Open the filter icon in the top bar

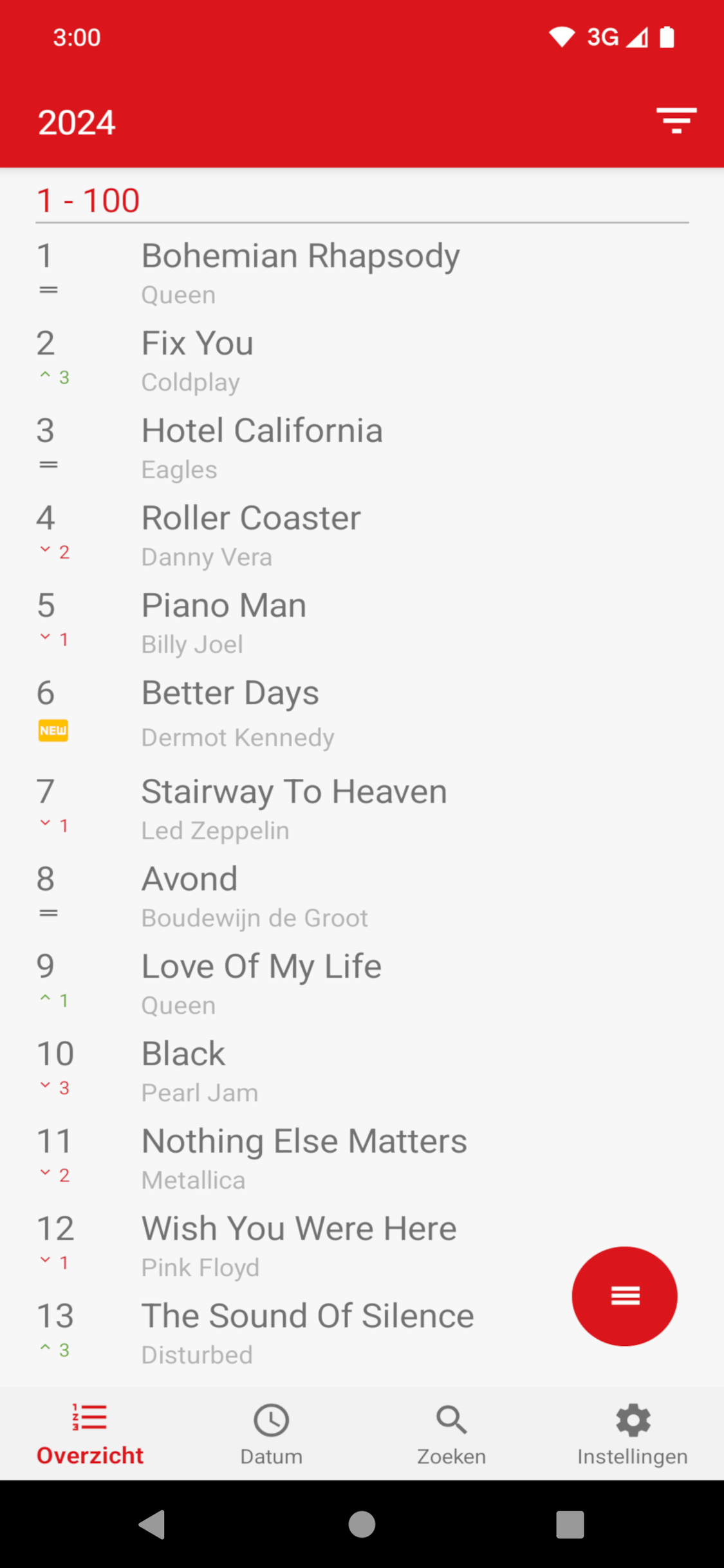click(676, 121)
